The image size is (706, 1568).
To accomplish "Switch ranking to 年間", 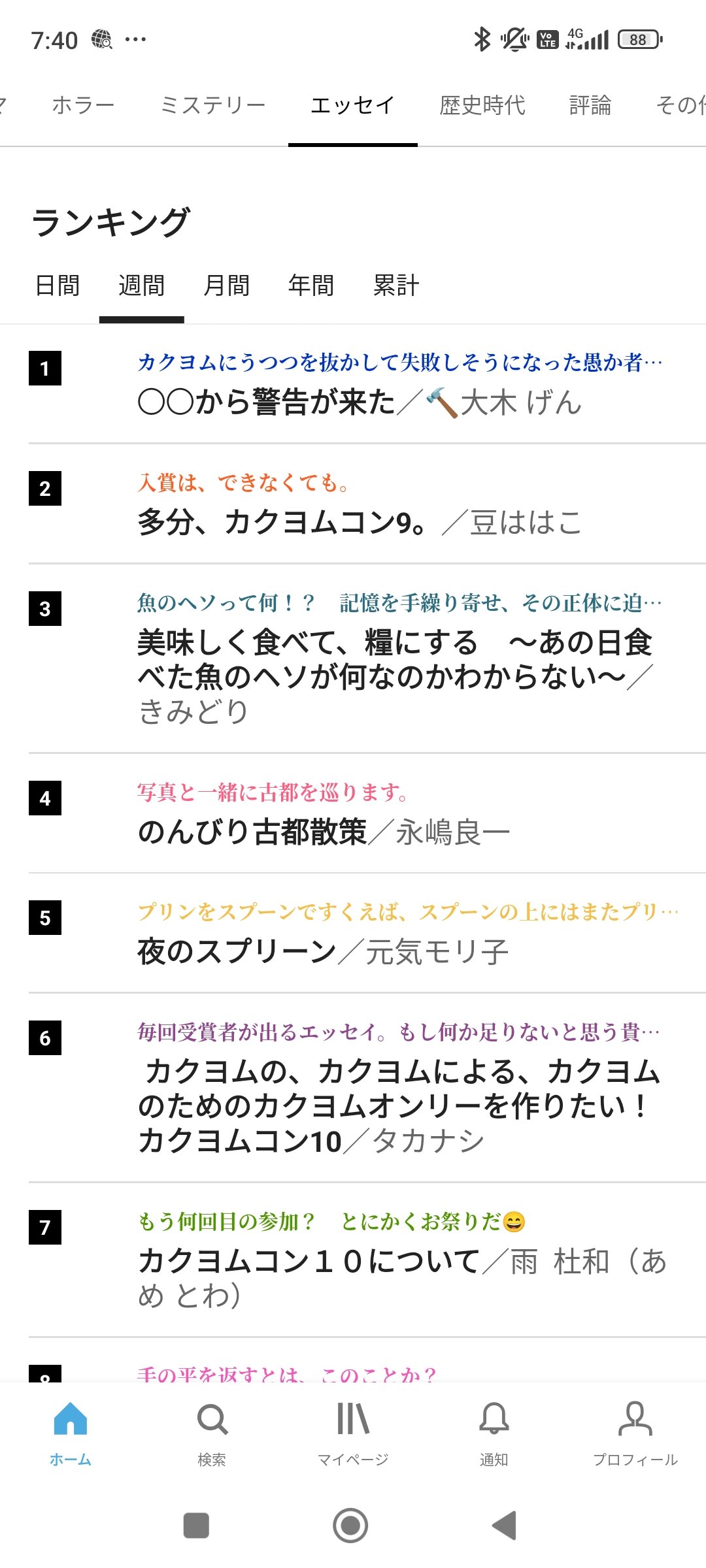I will tap(311, 286).
